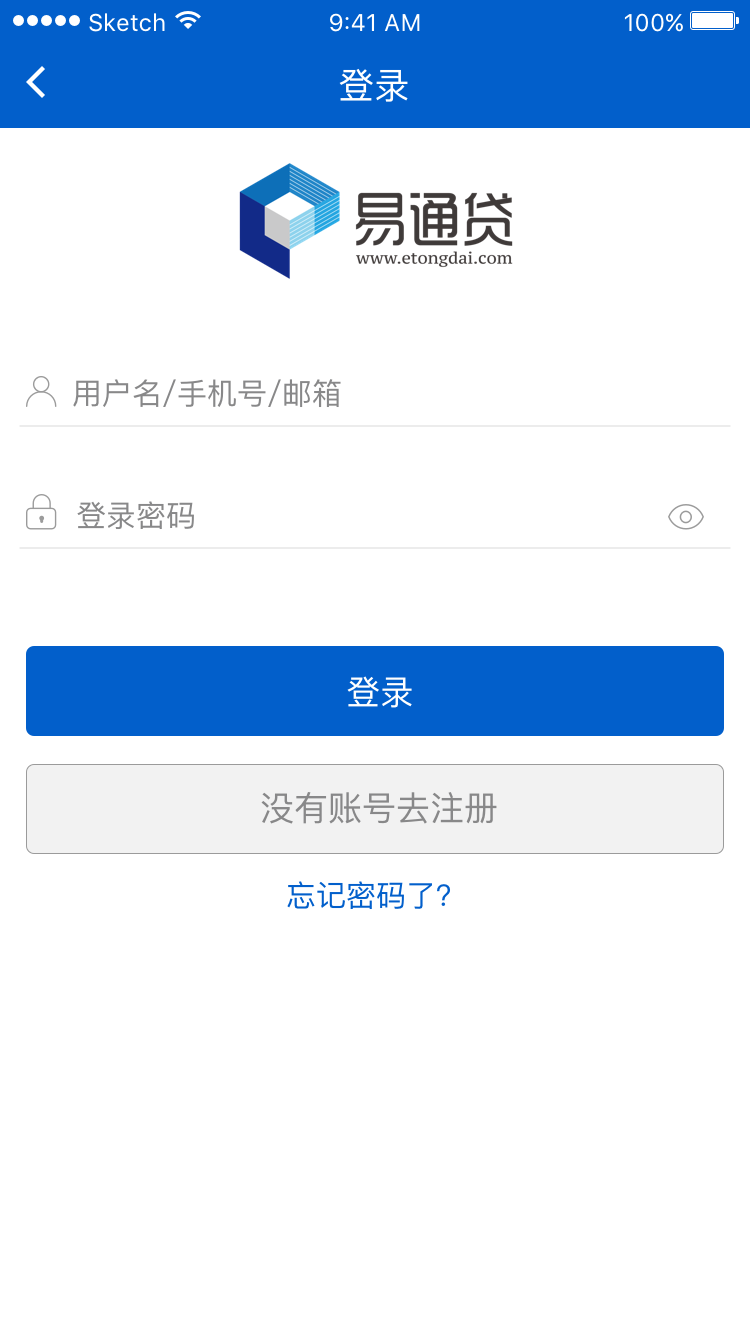Open 没有账号去注册 to register
This screenshot has height=1334, width=750.
point(375,809)
